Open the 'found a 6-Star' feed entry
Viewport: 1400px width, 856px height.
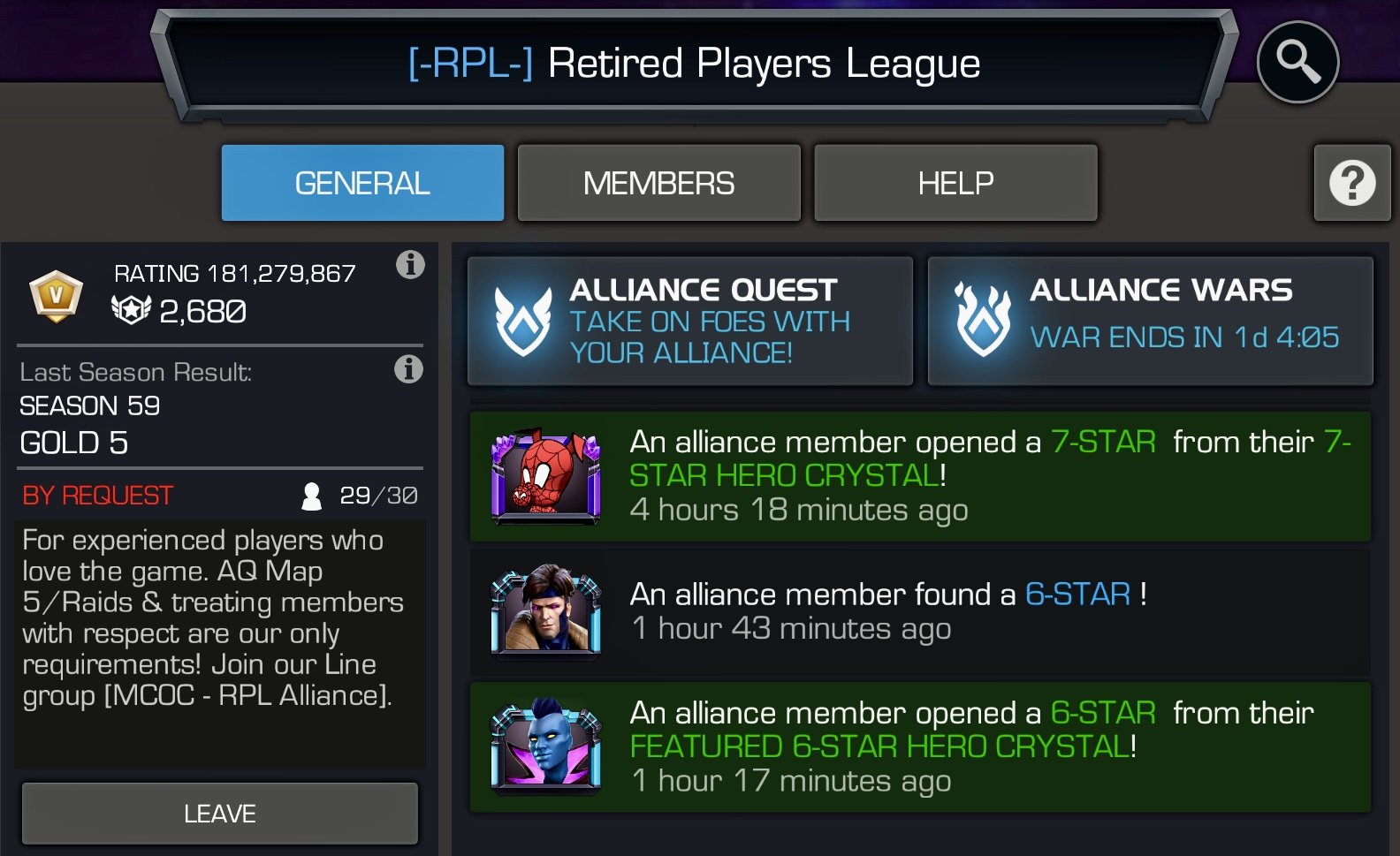tap(919, 611)
